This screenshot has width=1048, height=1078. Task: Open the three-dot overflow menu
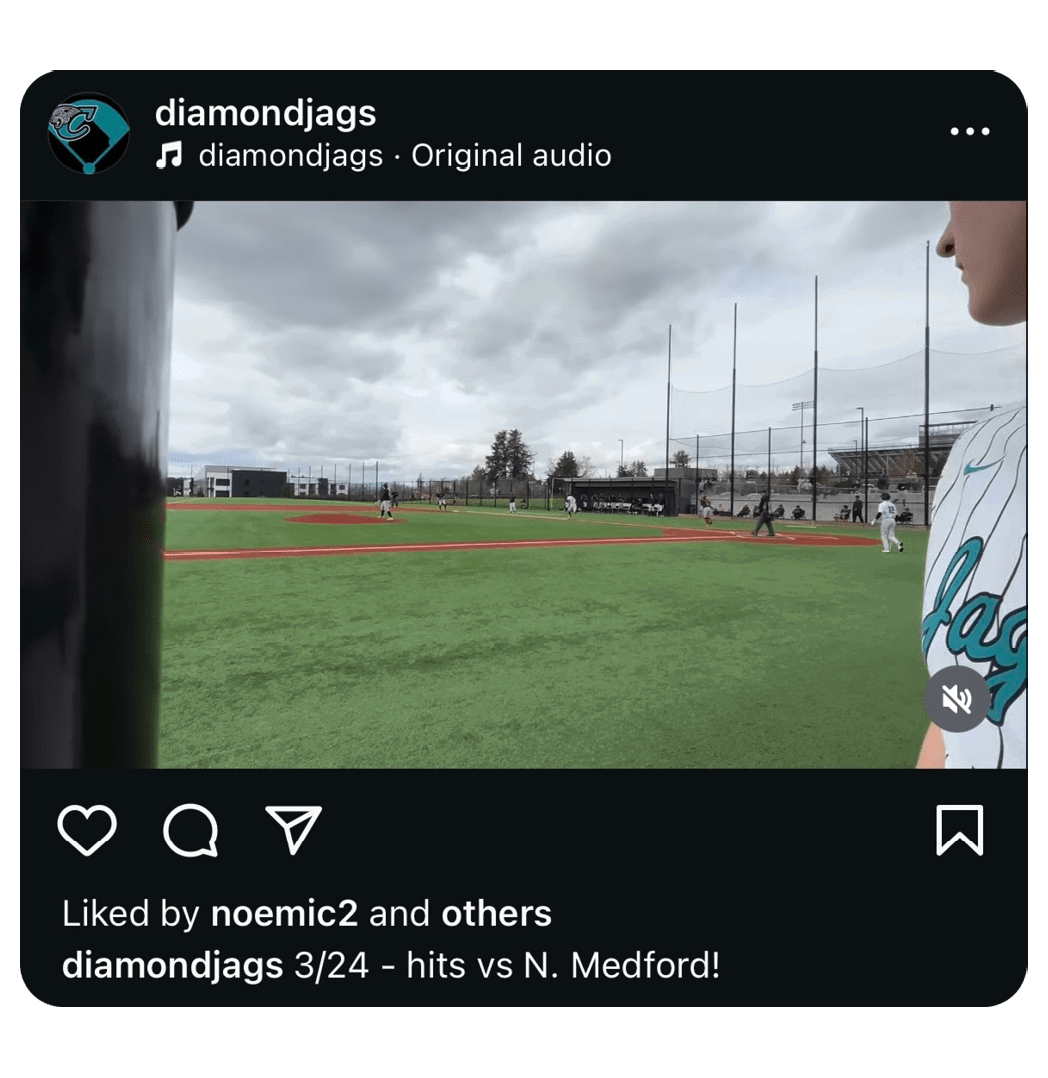pyautogui.click(x=969, y=132)
